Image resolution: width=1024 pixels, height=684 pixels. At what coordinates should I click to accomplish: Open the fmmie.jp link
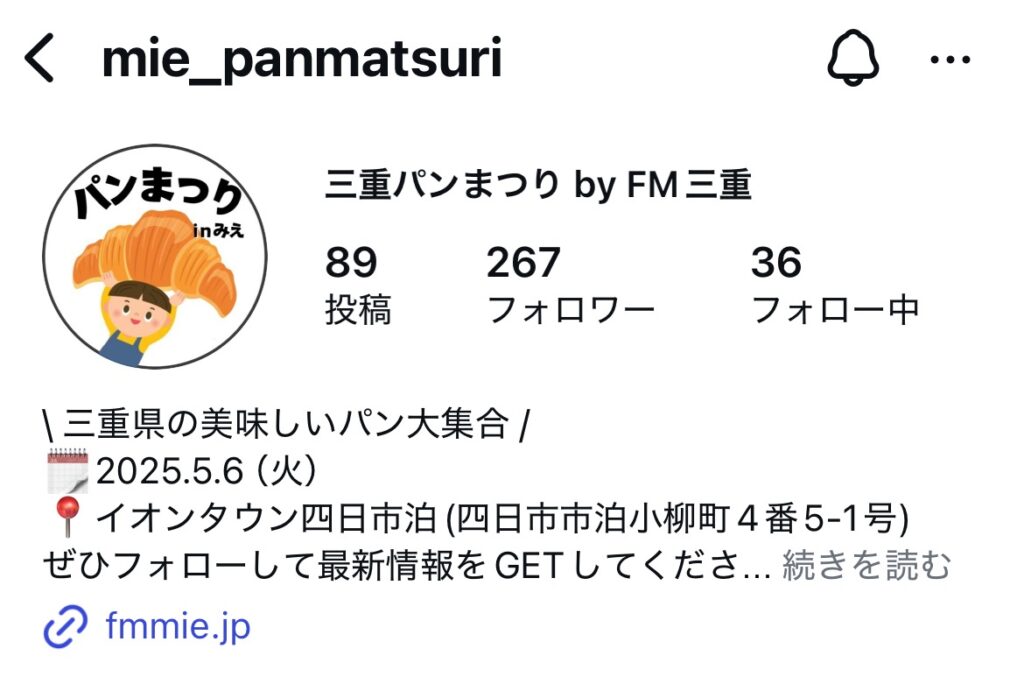click(177, 627)
